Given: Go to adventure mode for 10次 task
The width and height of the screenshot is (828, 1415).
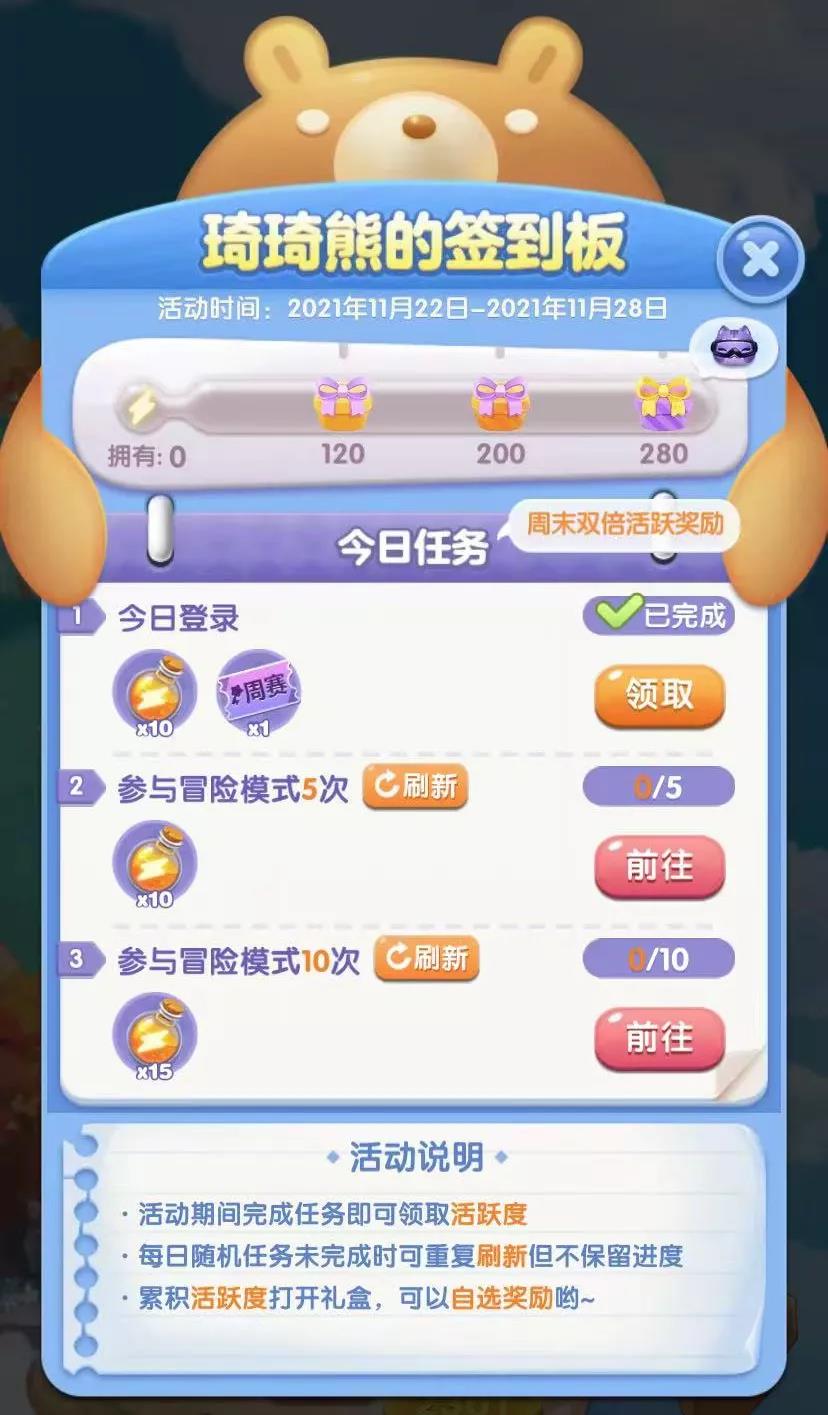Looking at the screenshot, I should 659,1039.
